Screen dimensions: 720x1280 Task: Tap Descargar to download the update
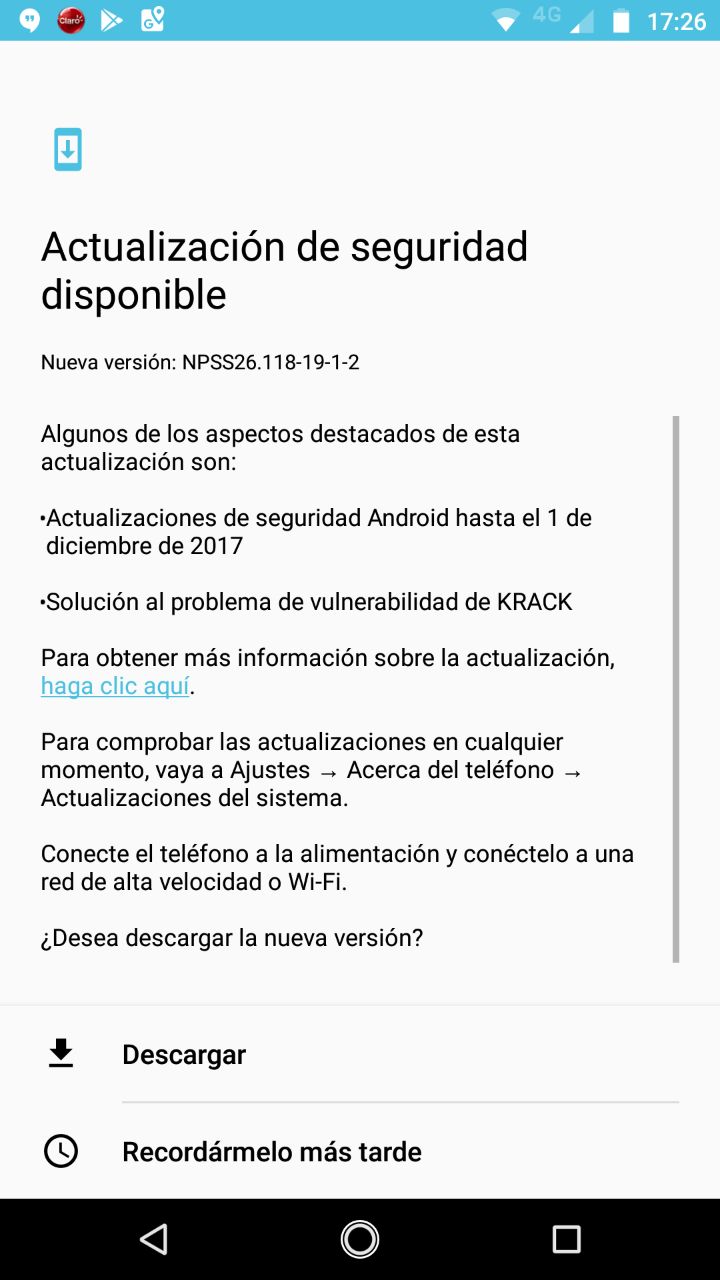[x=184, y=1055]
